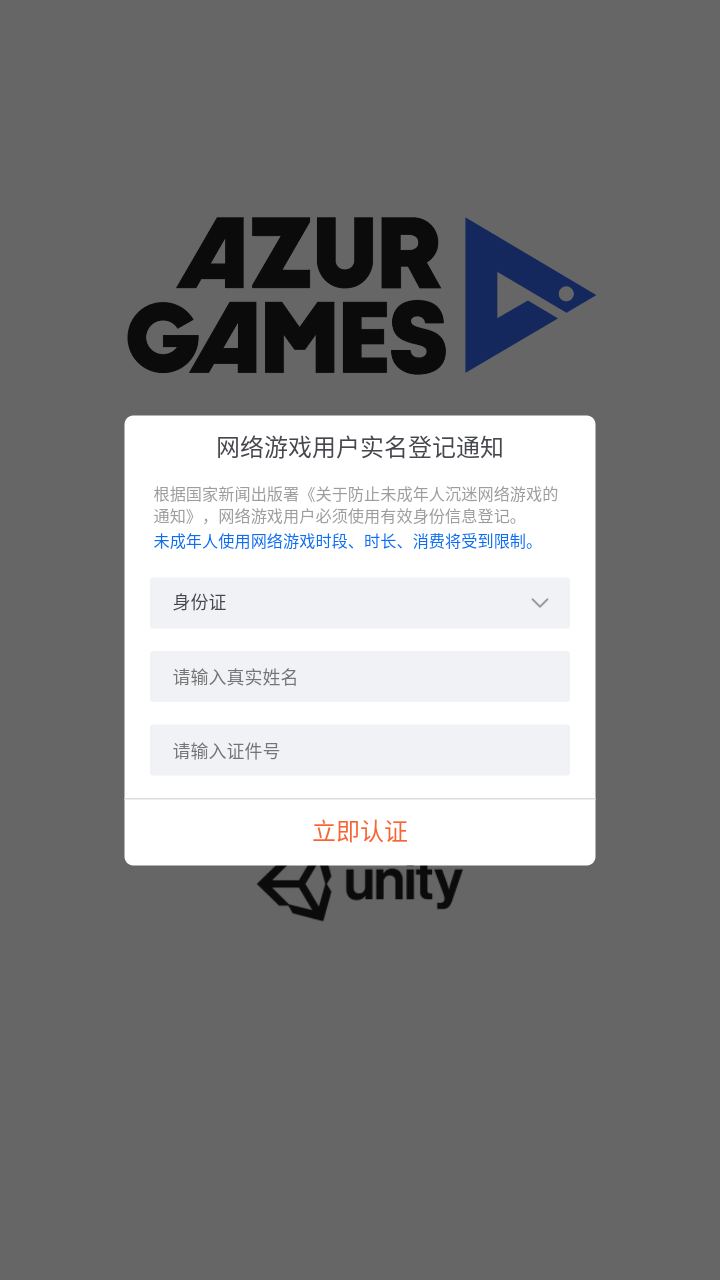Focus the 请输入真实姓名 name field
Image resolution: width=720 pixels, height=1280 pixels.
[x=360, y=677]
